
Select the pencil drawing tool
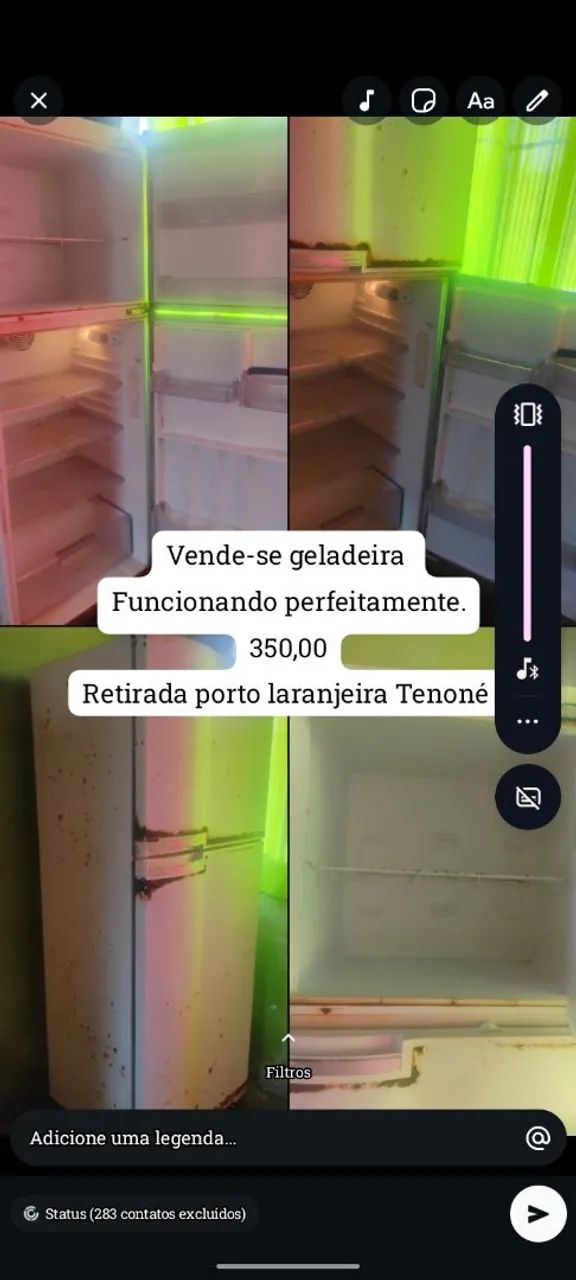click(x=537, y=100)
